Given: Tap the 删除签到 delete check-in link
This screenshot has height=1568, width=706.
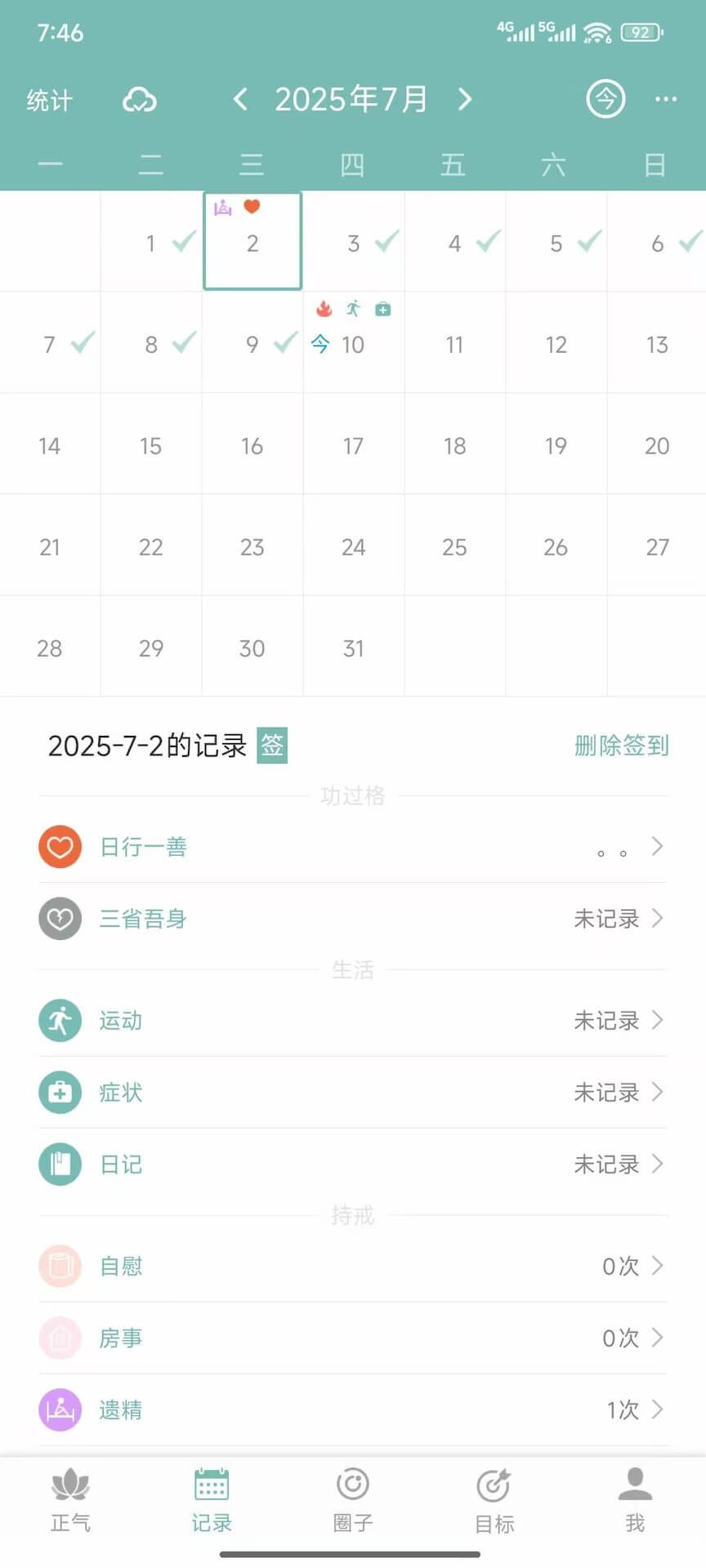Looking at the screenshot, I should tap(619, 746).
